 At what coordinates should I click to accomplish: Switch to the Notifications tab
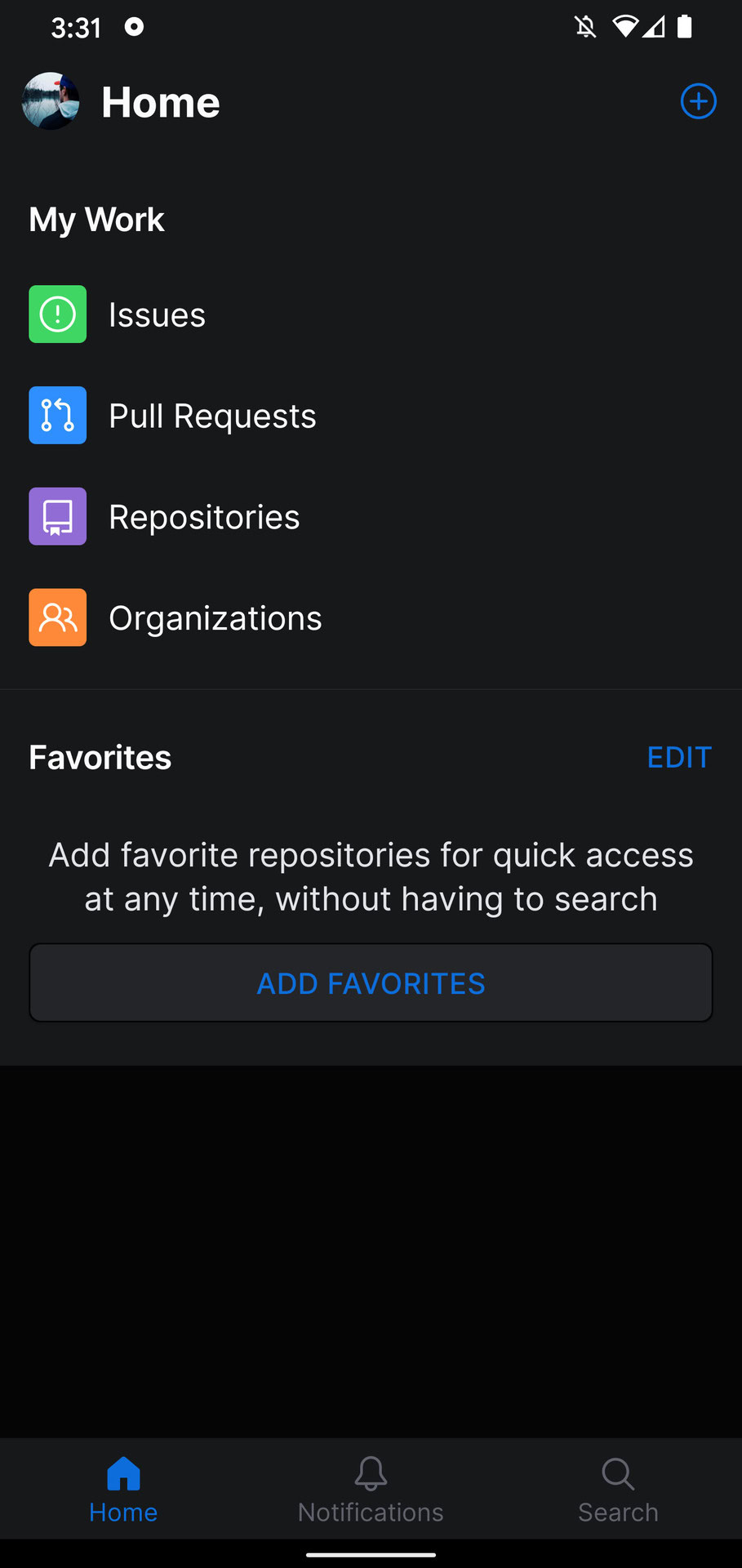point(371,1490)
